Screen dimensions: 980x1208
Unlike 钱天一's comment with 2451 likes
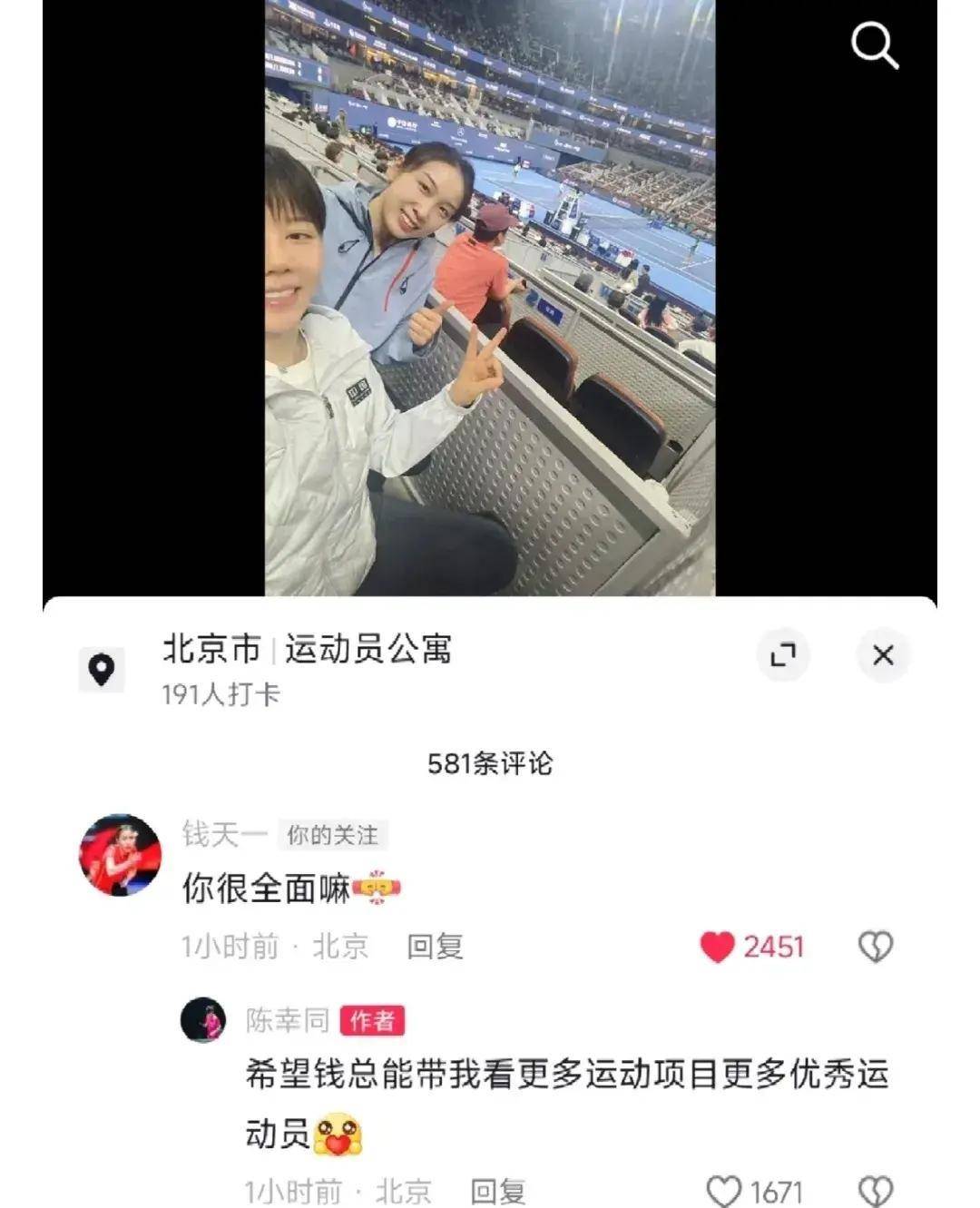(x=717, y=947)
